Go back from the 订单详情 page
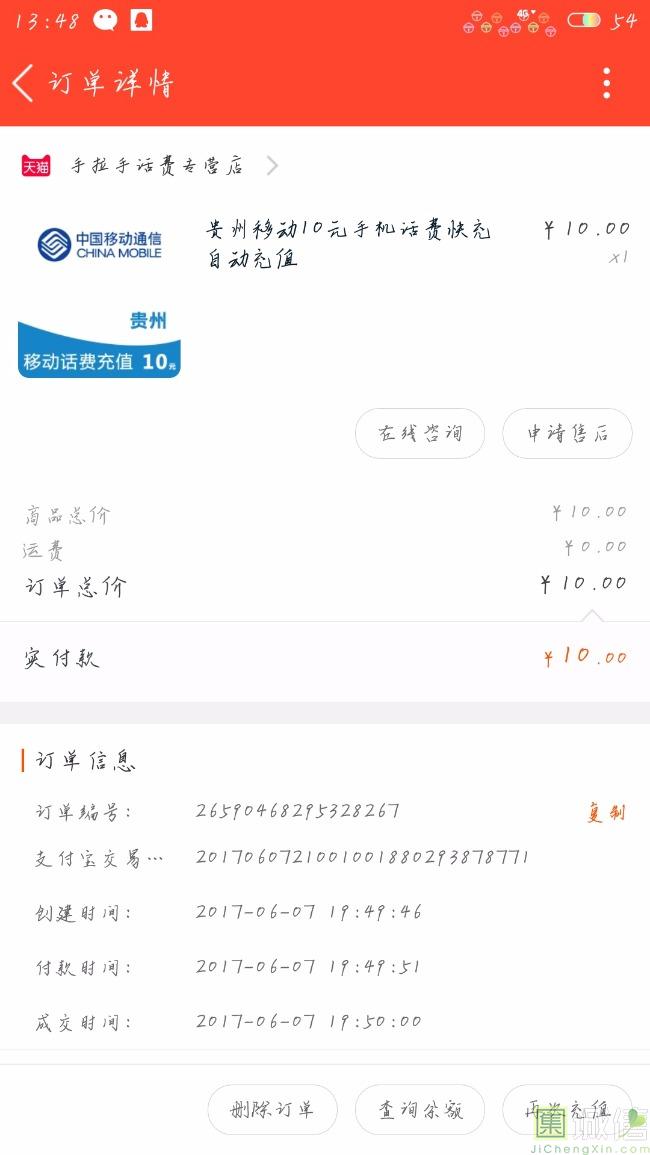 coord(23,82)
